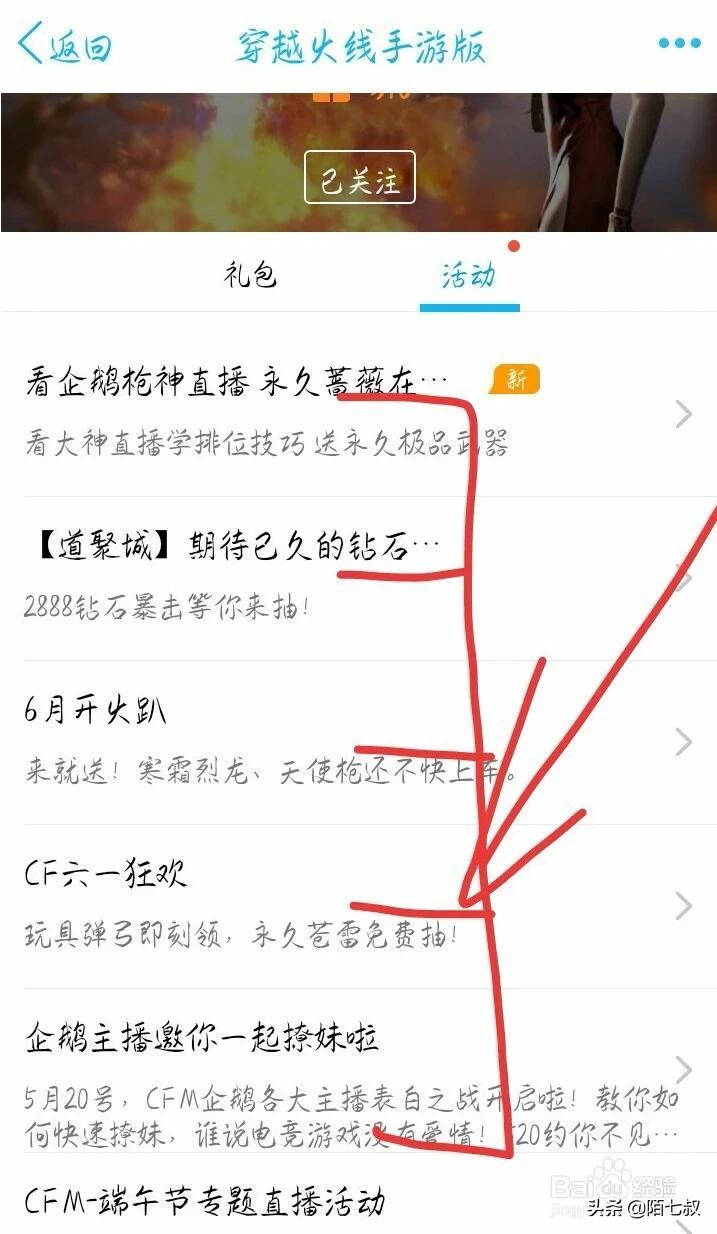Screen dimensions: 717x1234
Task: Select the 活动 tab
Action: tap(468, 276)
